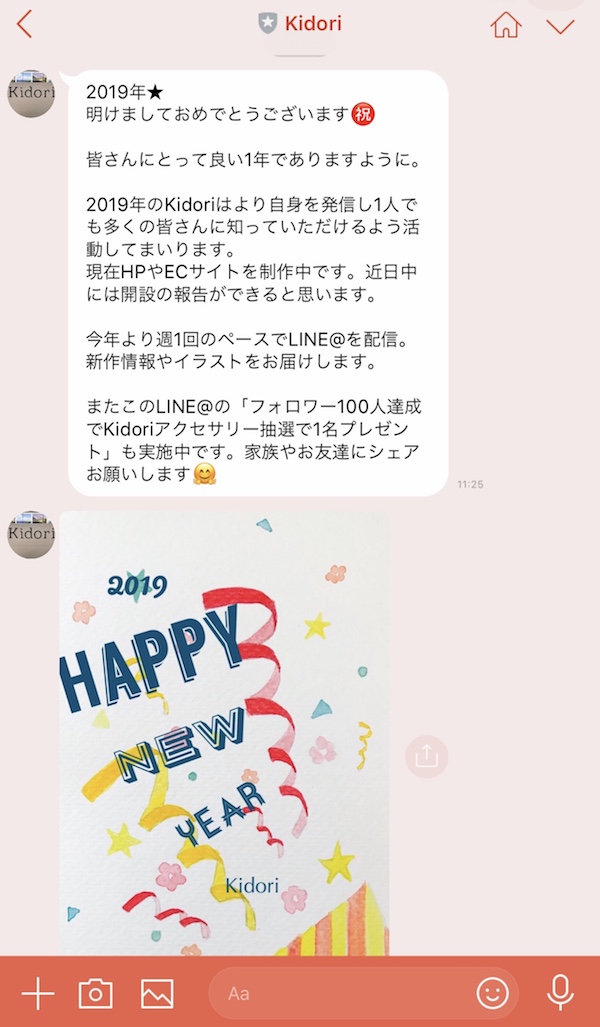This screenshot has width=600, height=1027.
Task: Open the Kidori home page icon
Action: pos(506,25)
